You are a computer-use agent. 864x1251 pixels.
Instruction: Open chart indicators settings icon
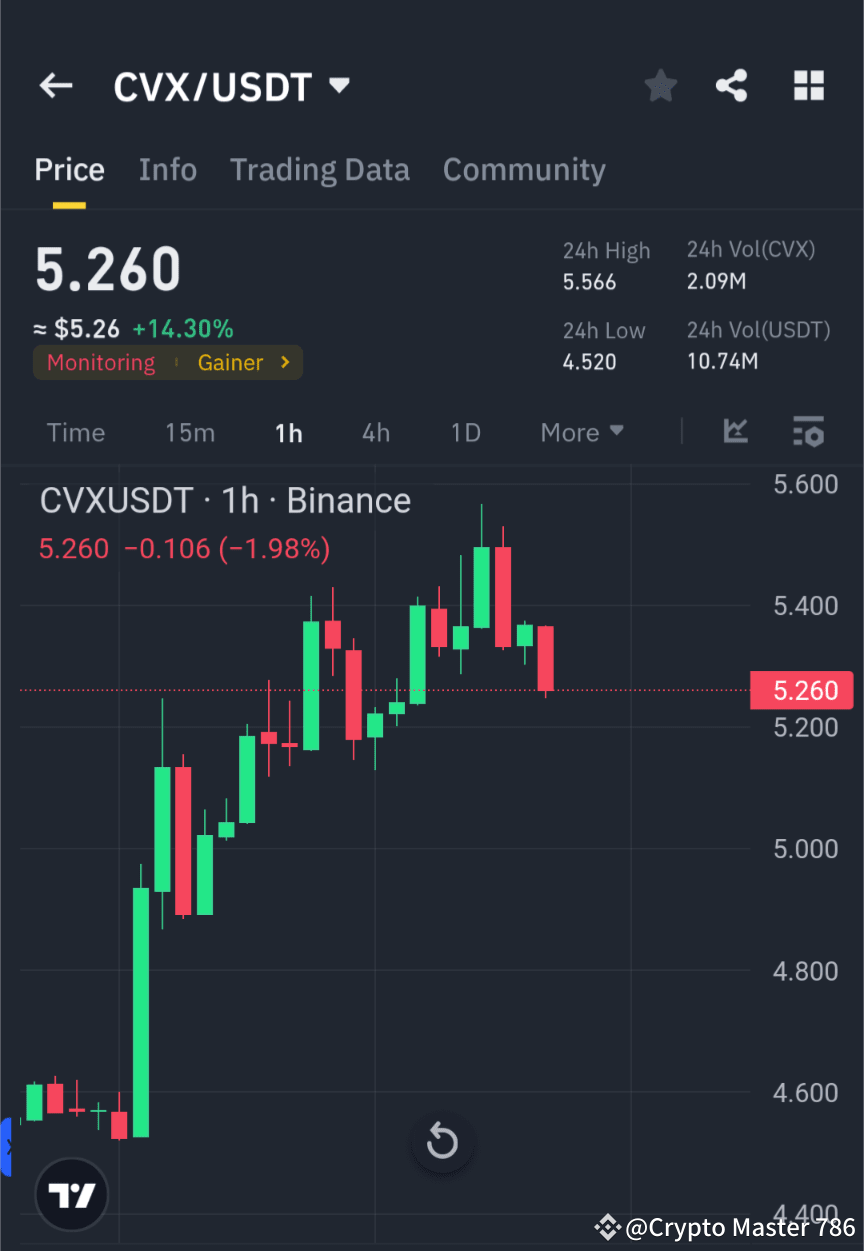coord(808,432)
